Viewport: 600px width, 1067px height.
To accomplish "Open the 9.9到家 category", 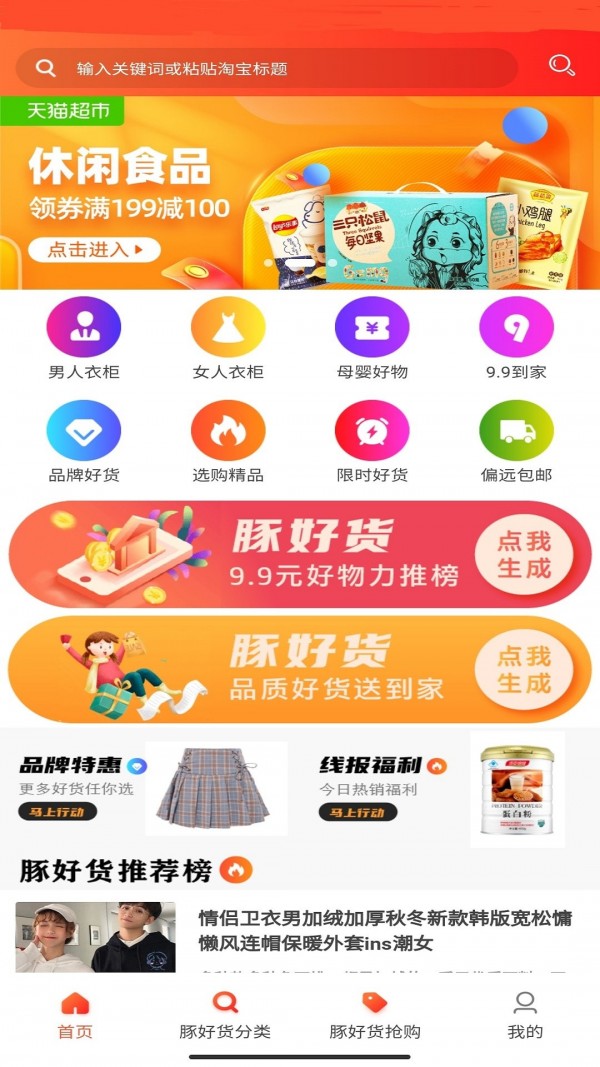I will (x=516, y=338).
